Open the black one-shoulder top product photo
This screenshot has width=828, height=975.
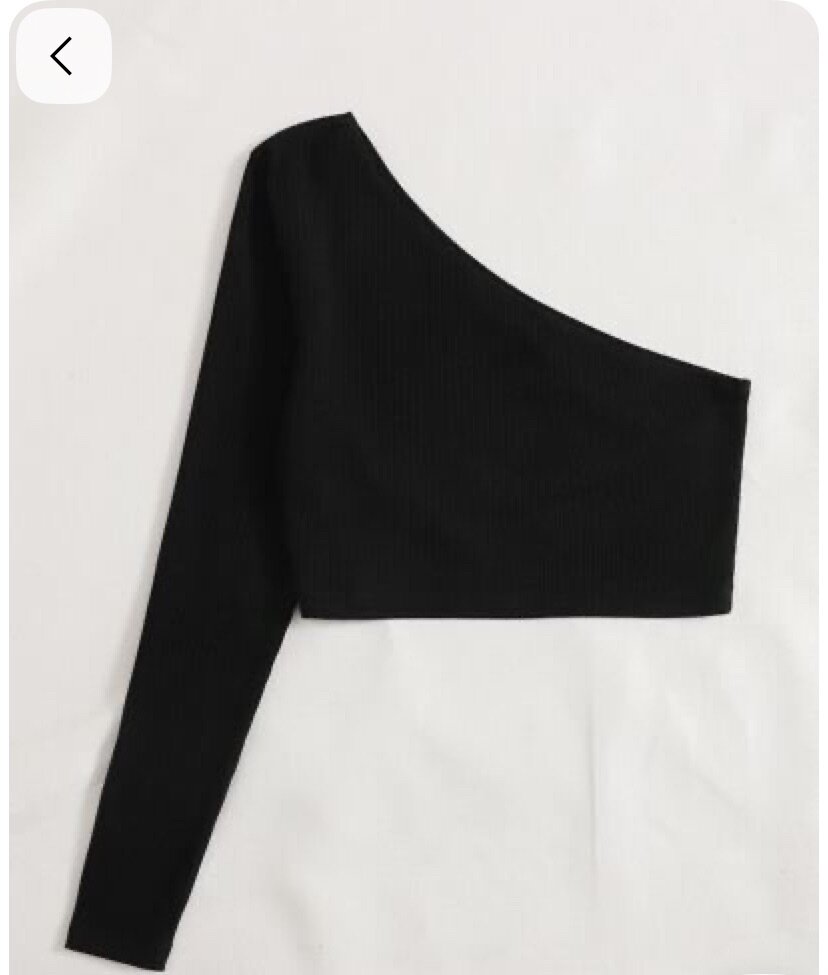click(440, 480)
